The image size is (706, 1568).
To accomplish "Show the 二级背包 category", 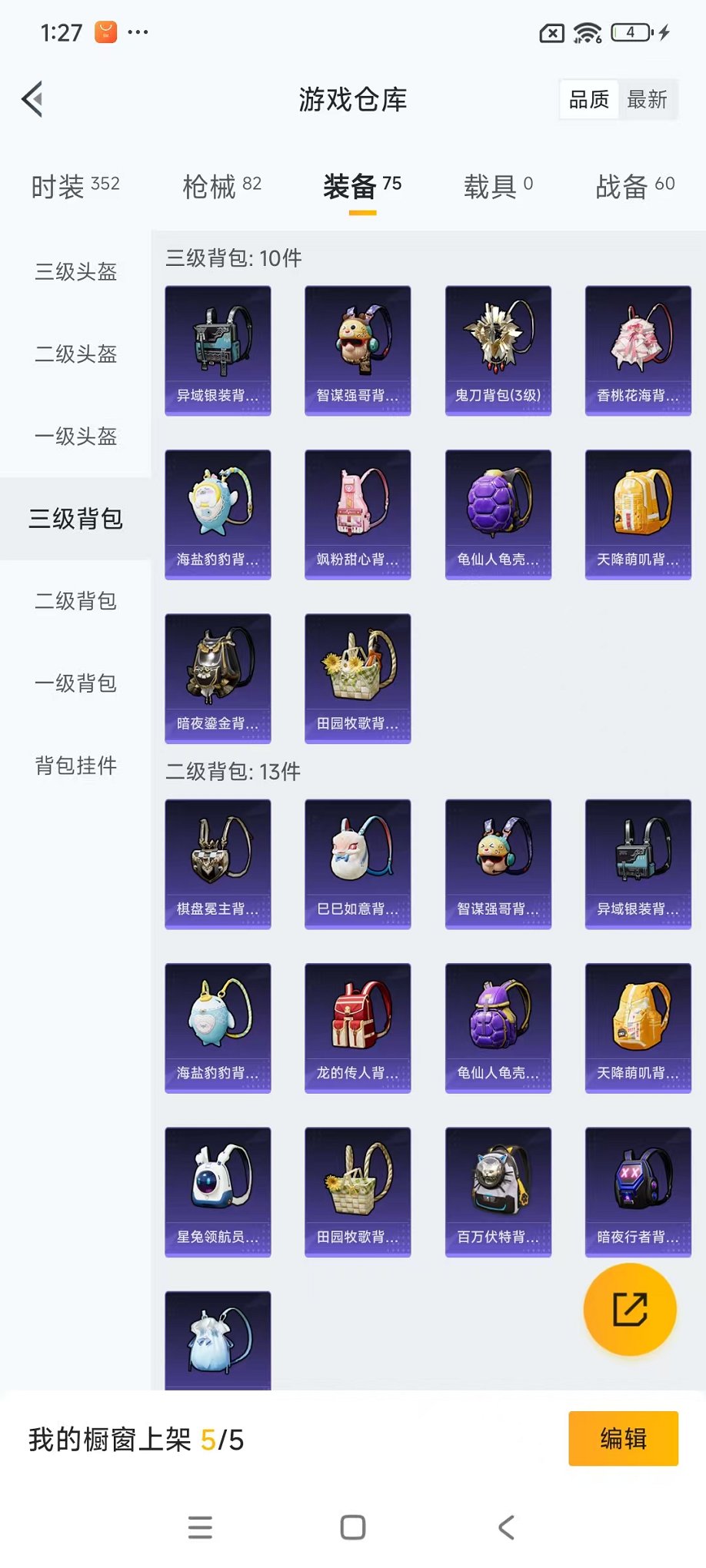I will pyautogui.click(x=75, y=601).
